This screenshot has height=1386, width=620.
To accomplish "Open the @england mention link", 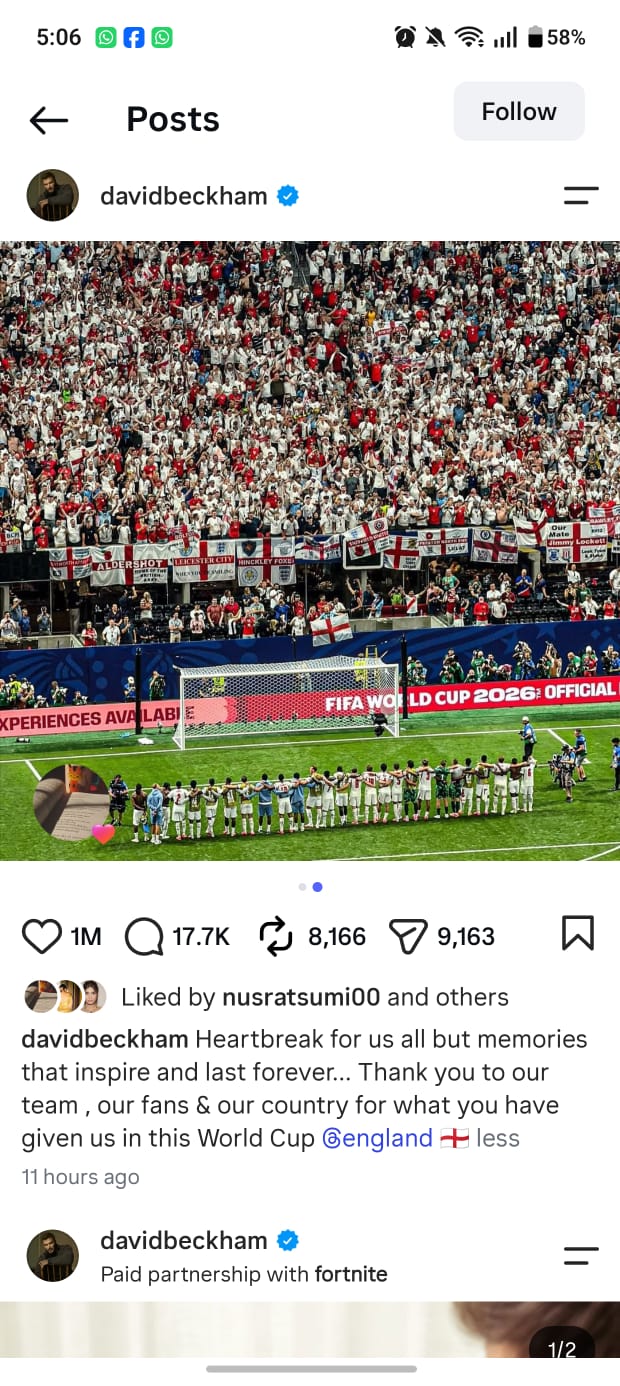I will coord(377,1138).
